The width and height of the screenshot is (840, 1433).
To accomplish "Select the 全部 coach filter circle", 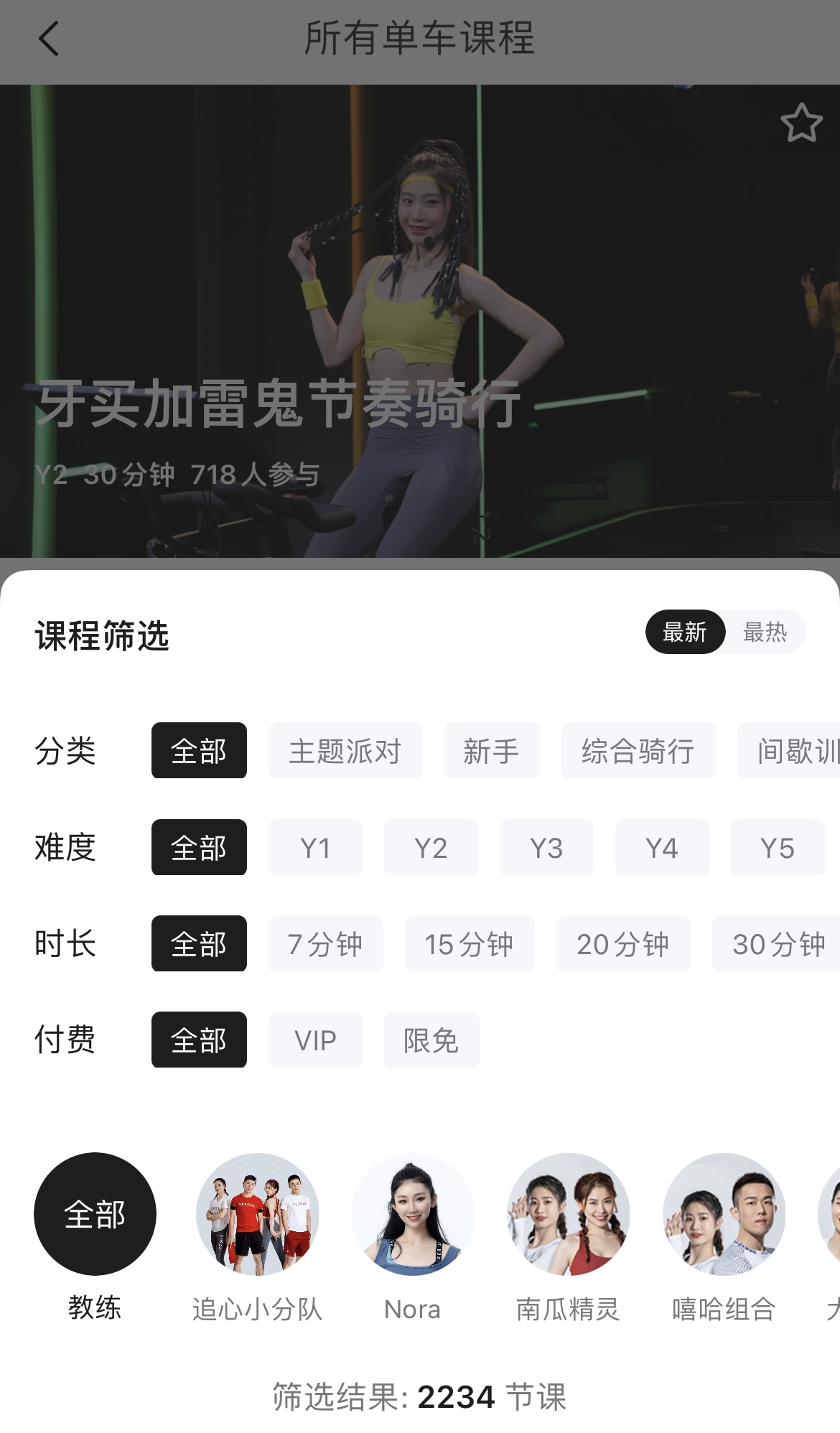I will 94,1212.
